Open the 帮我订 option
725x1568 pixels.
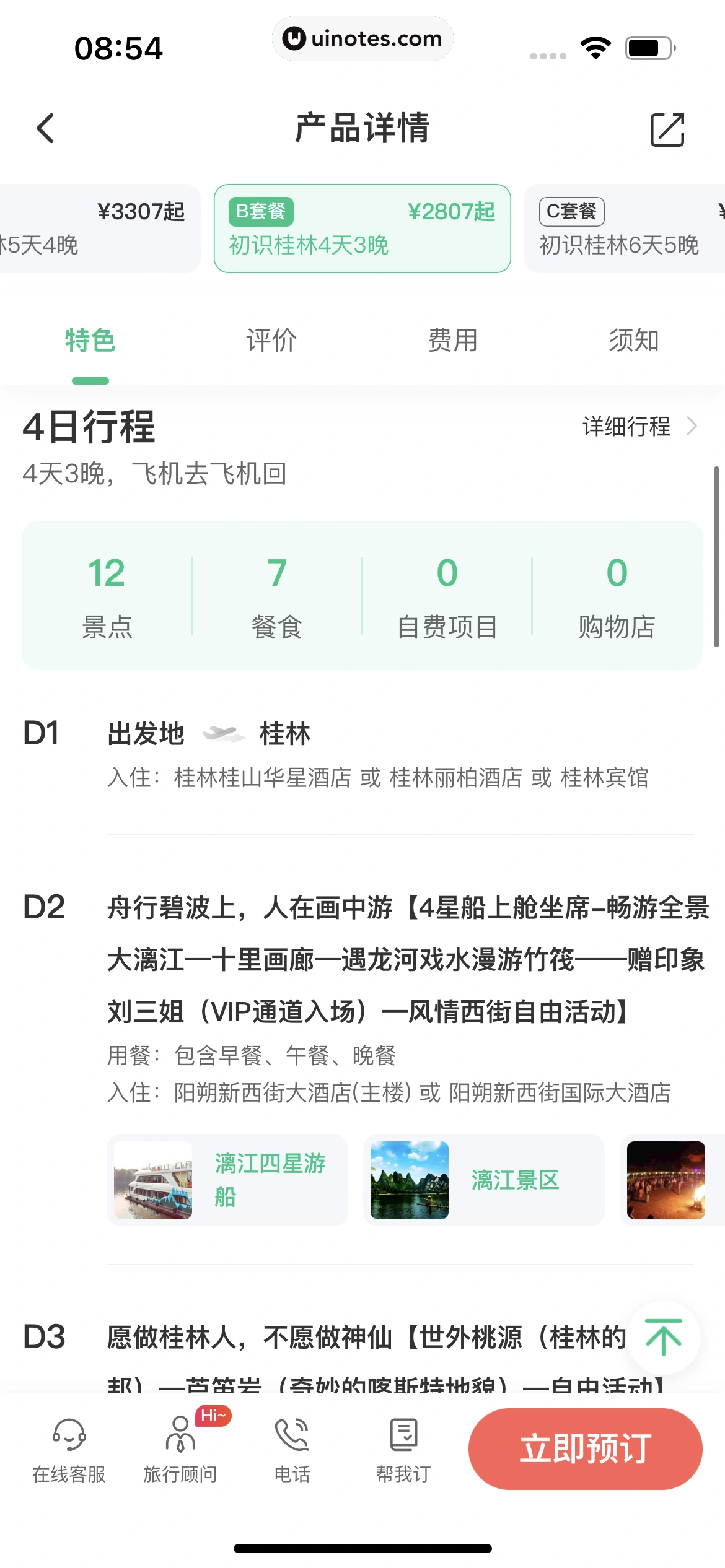click(403, 1450)
